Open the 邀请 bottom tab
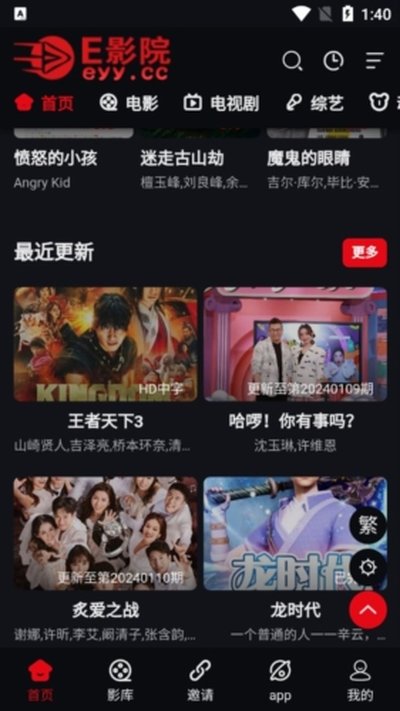 pos(200,680)
